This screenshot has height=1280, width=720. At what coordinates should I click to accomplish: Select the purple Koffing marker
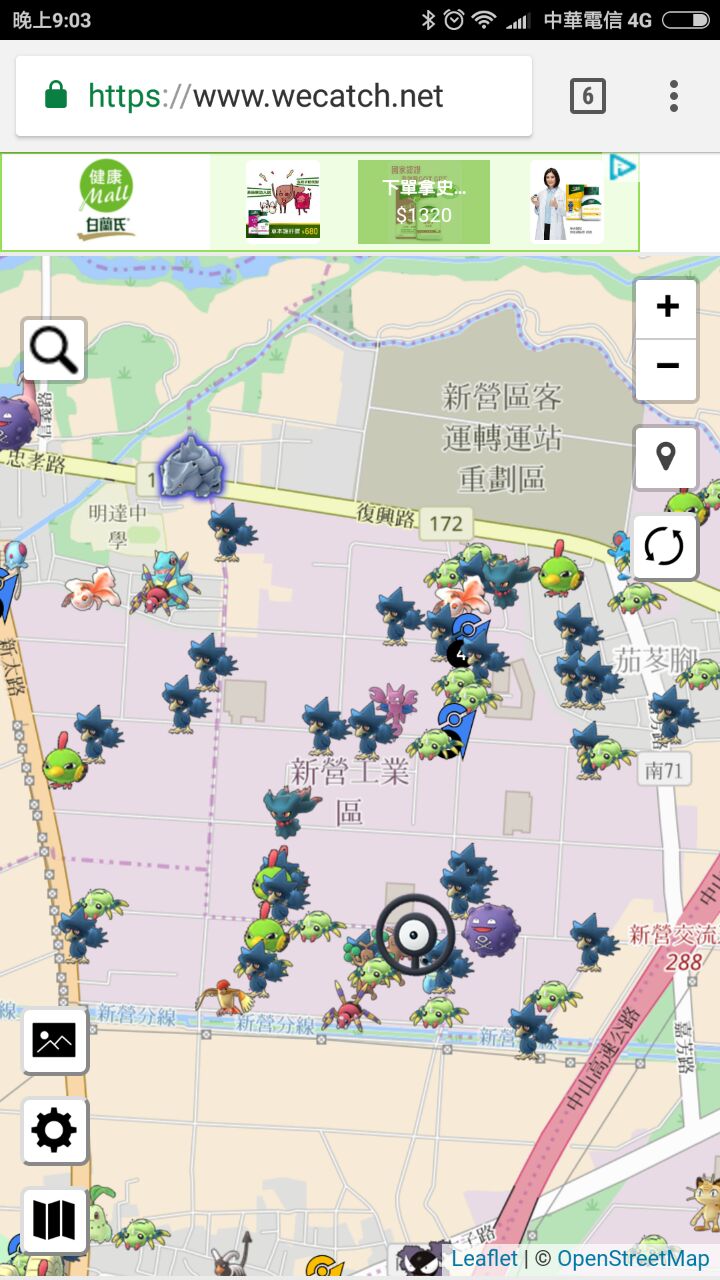(x=490, y=930)
